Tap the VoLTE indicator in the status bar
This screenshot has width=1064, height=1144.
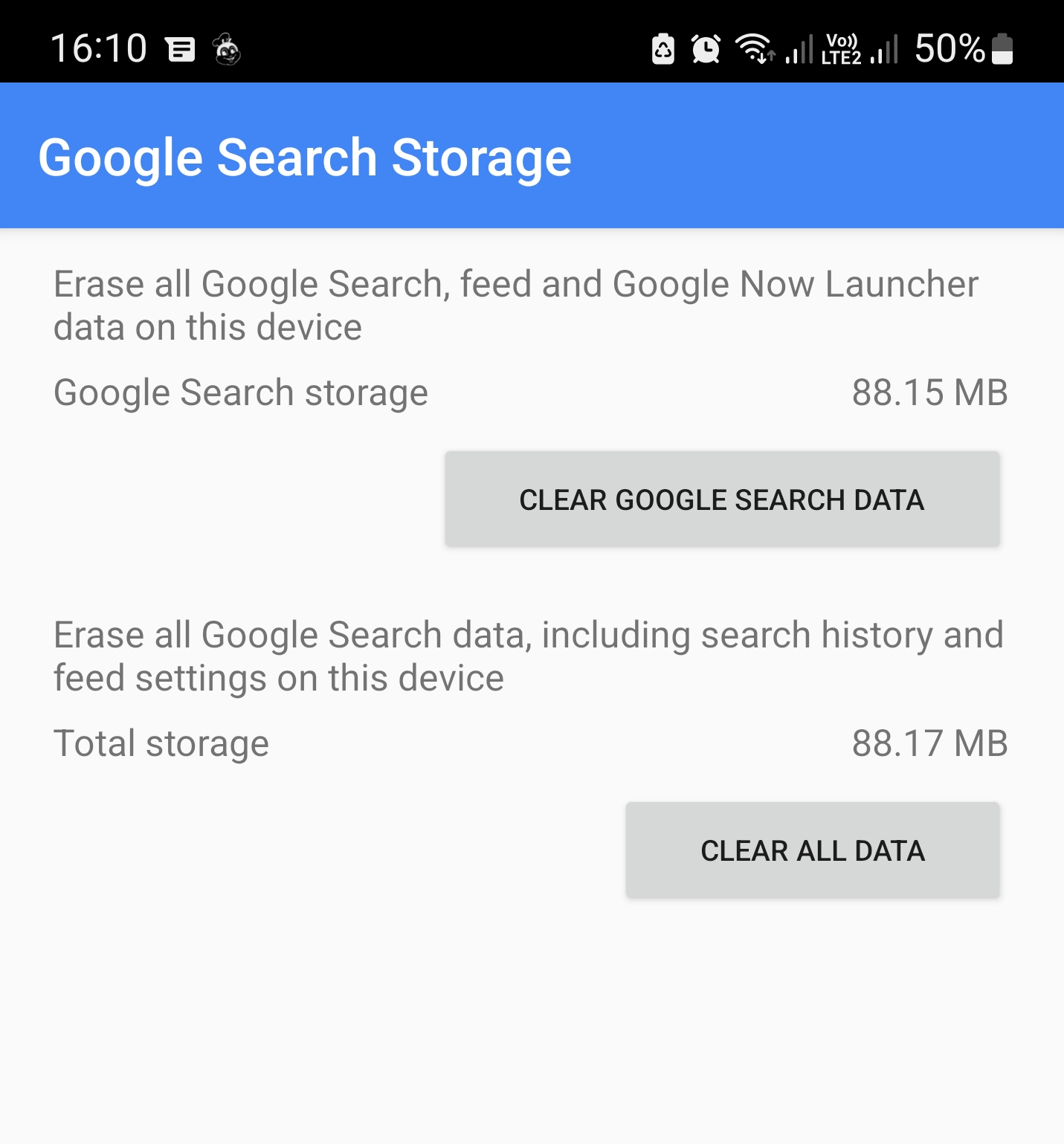(839, 50)
